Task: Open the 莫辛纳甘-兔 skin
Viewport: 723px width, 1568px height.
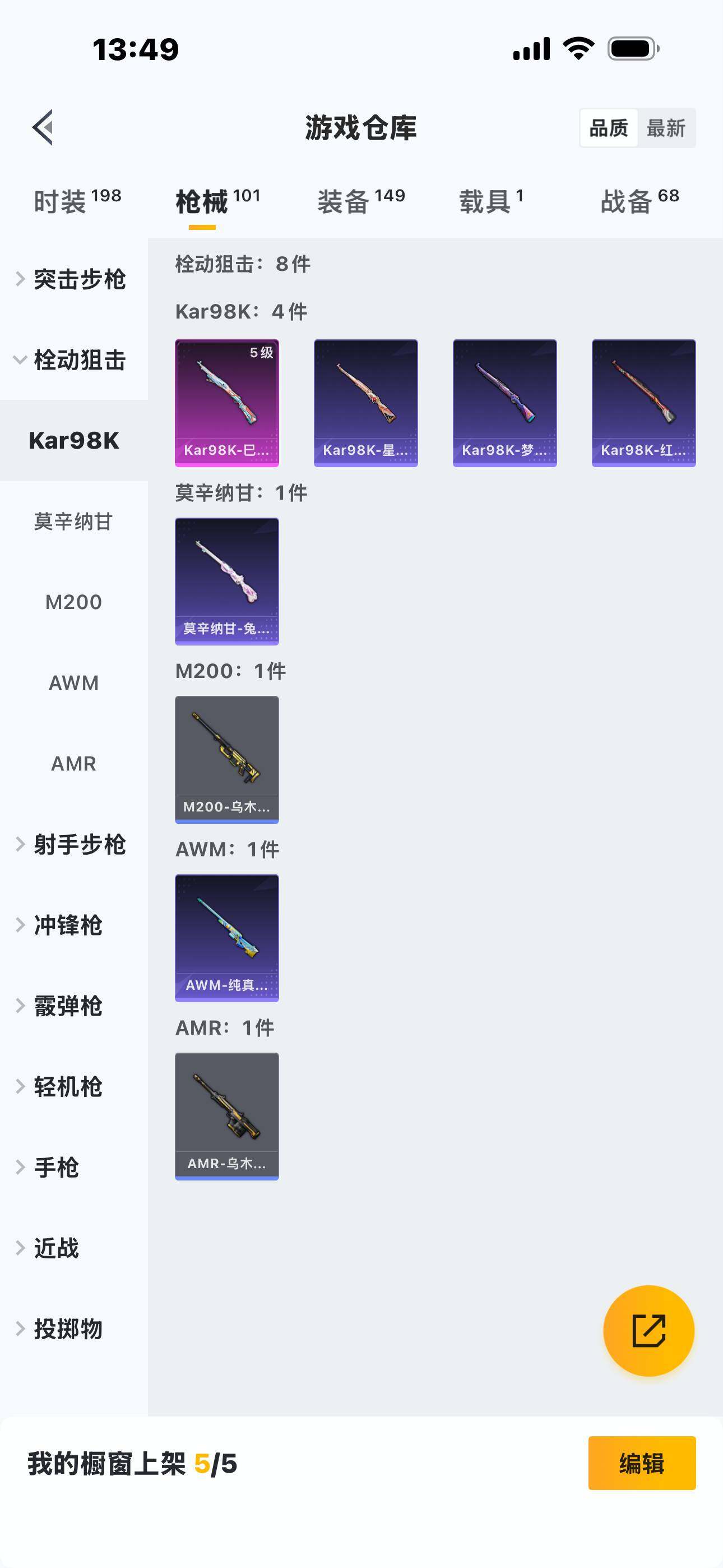Action: (227, 582)
